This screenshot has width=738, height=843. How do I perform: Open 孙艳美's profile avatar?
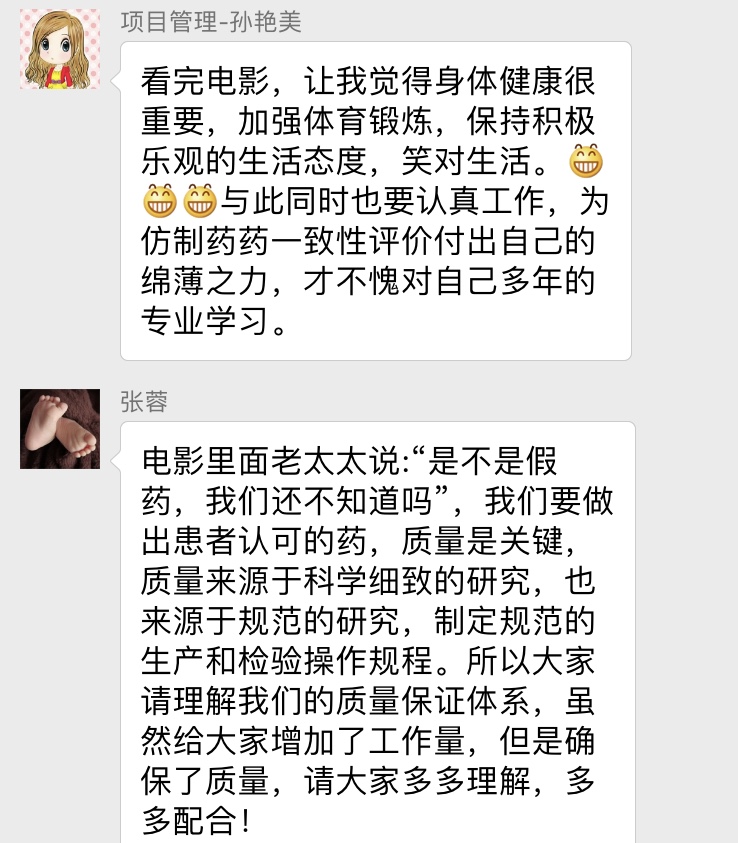[x=60, y=49]
